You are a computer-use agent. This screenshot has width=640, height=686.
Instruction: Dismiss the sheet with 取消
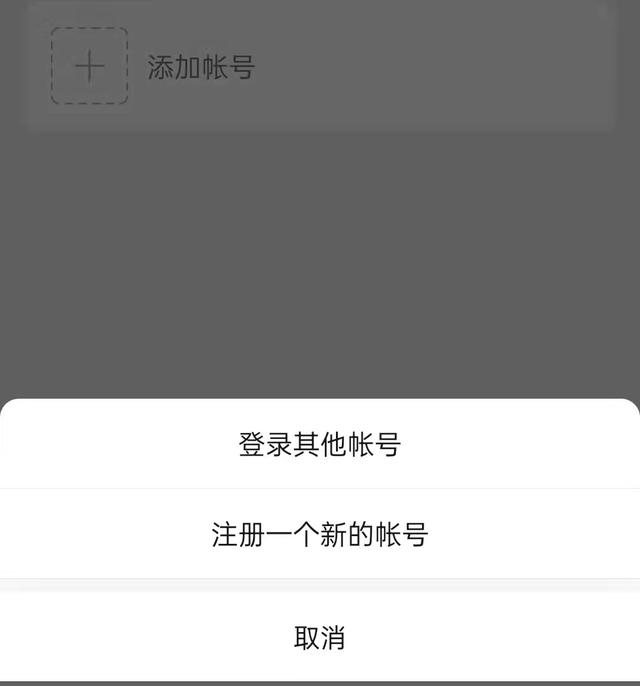click(320, 637)
